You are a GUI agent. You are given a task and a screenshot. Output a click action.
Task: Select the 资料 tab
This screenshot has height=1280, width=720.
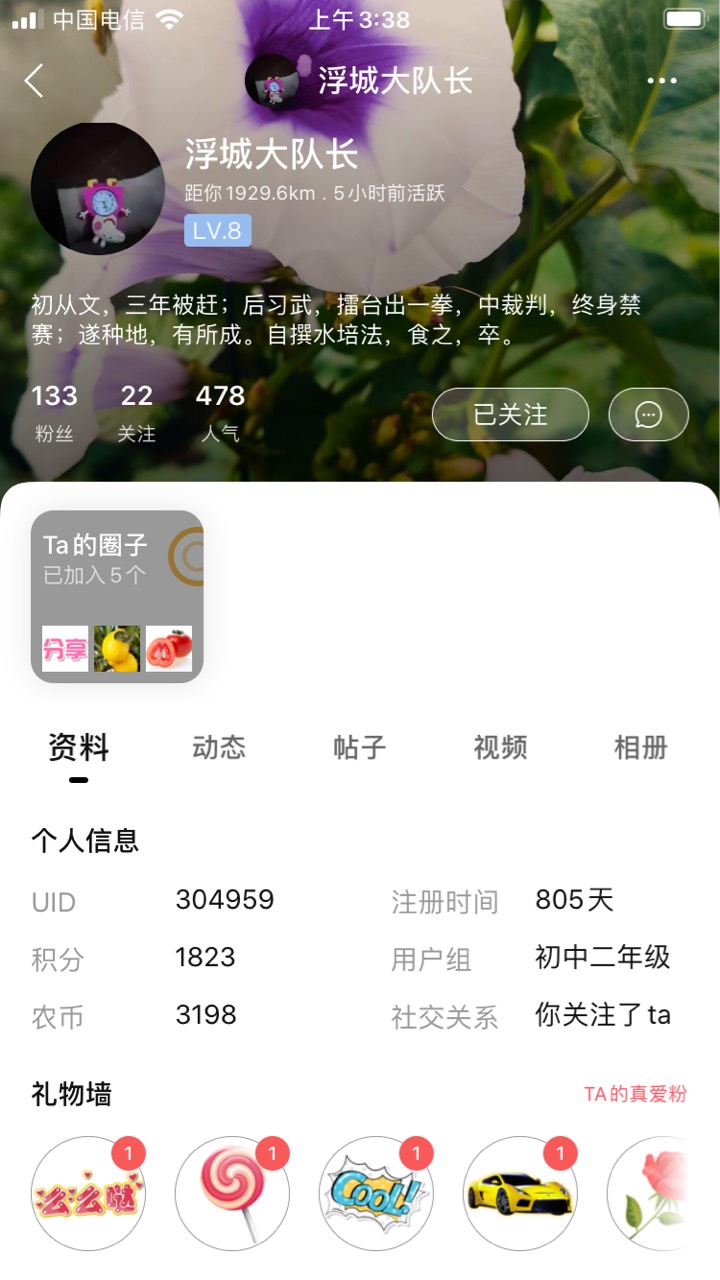(x=78, y=748)
